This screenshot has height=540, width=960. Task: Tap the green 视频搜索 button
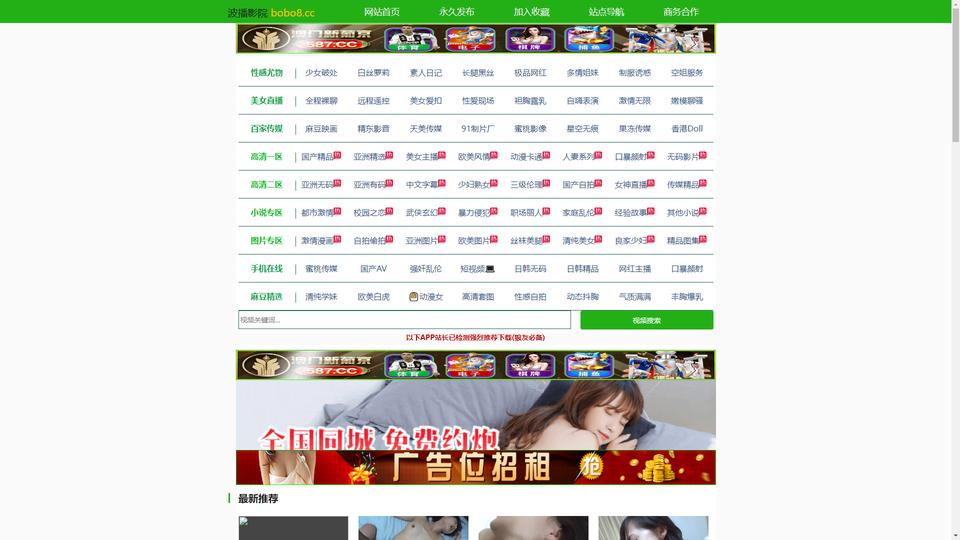(x=646, y=320)
